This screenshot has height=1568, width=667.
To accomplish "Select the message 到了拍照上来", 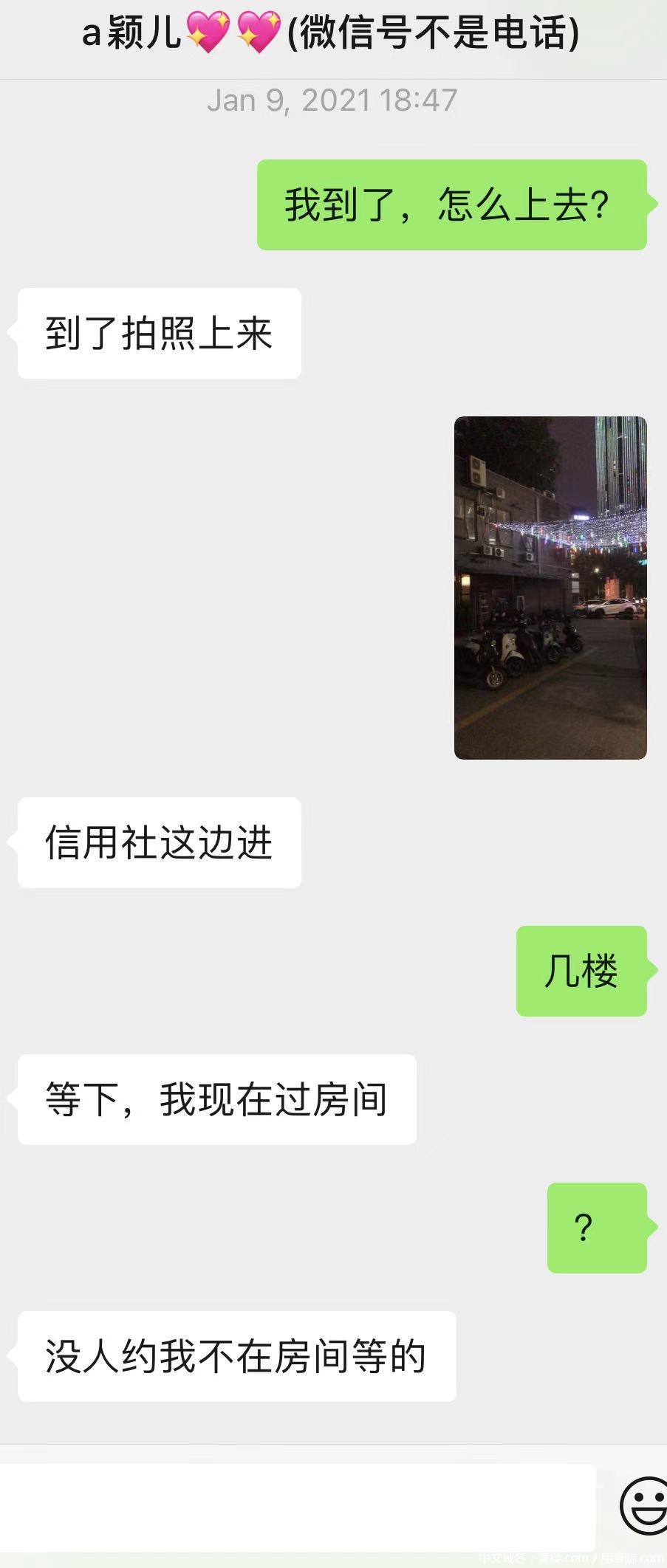I will click(159, 332).
